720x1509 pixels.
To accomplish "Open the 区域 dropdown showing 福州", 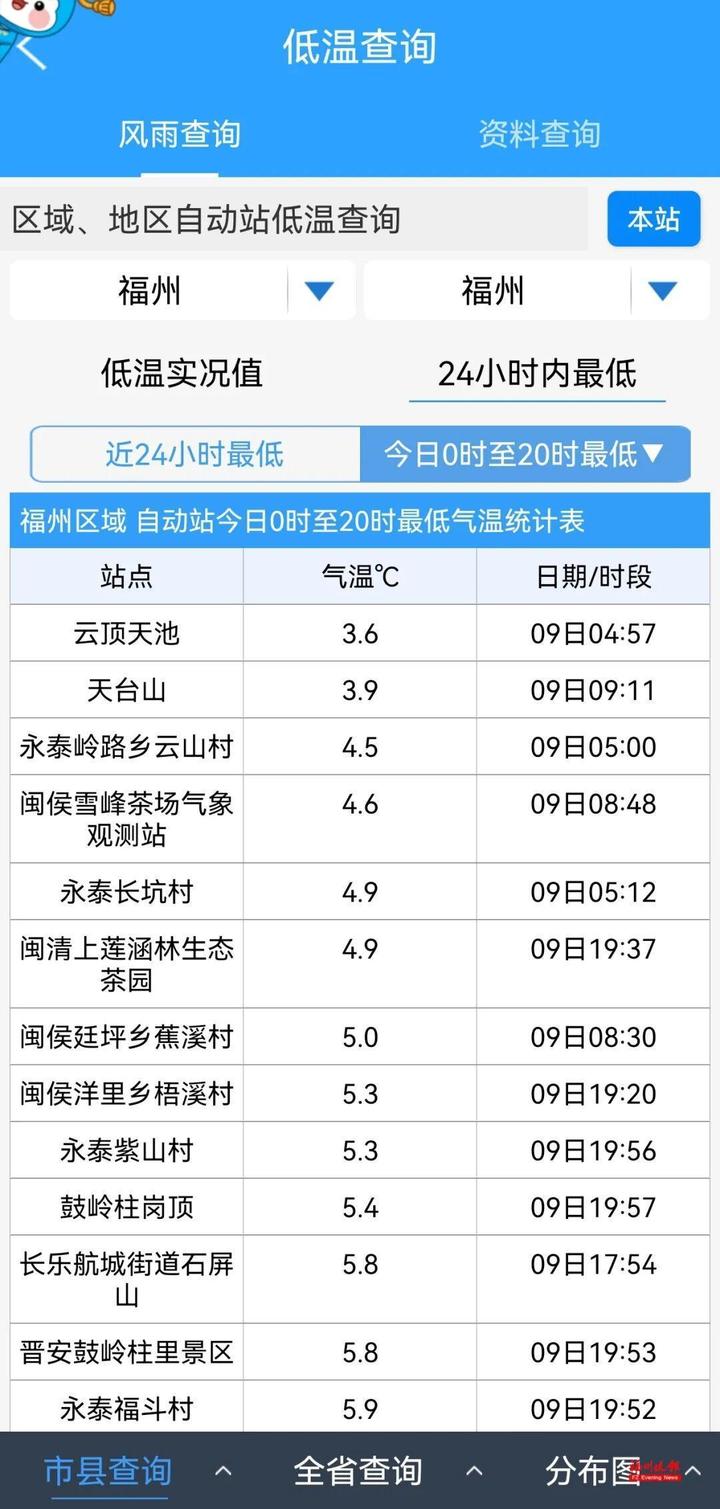I will pyautogui.click(x=182, y=291).
